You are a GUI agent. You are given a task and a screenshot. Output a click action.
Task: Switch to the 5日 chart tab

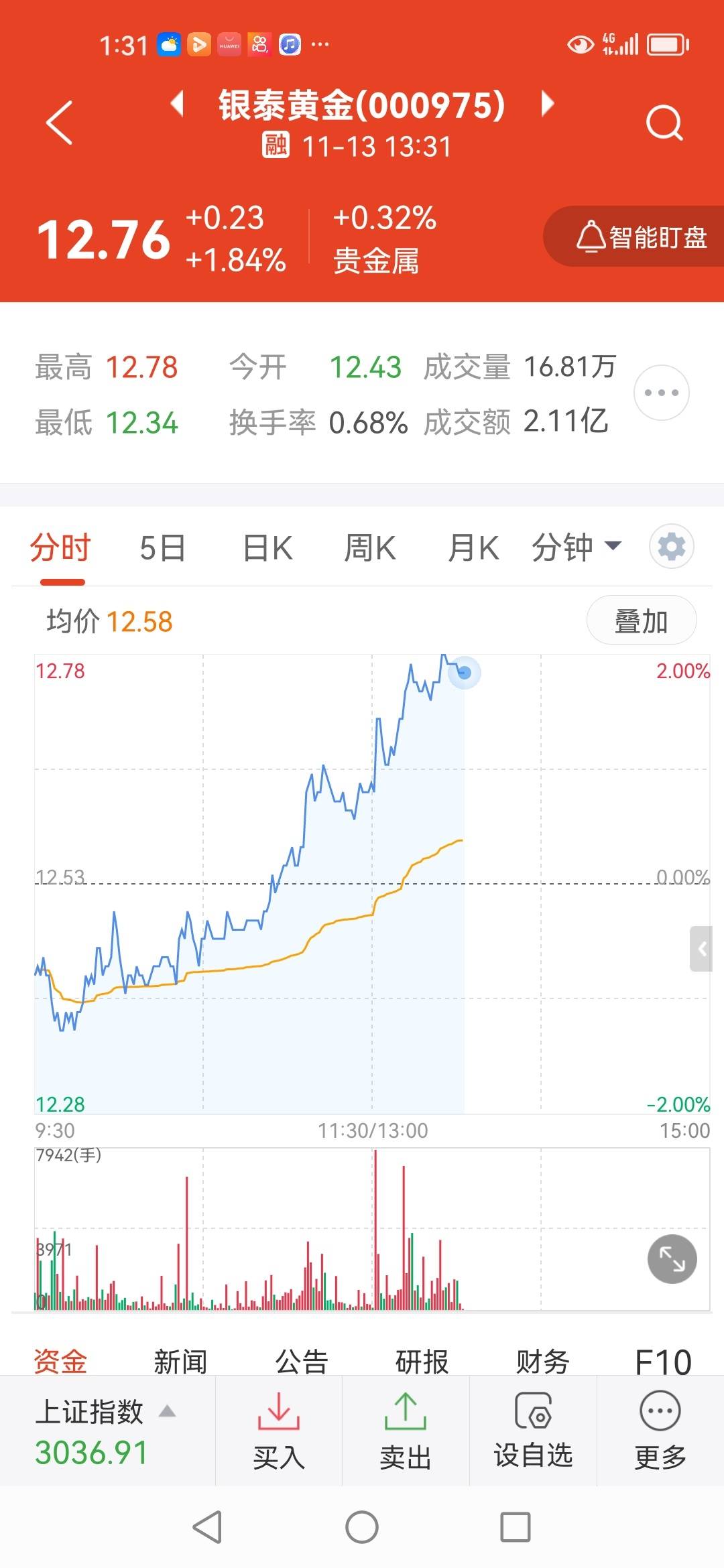pyautogui.click(x=162, y=548)
